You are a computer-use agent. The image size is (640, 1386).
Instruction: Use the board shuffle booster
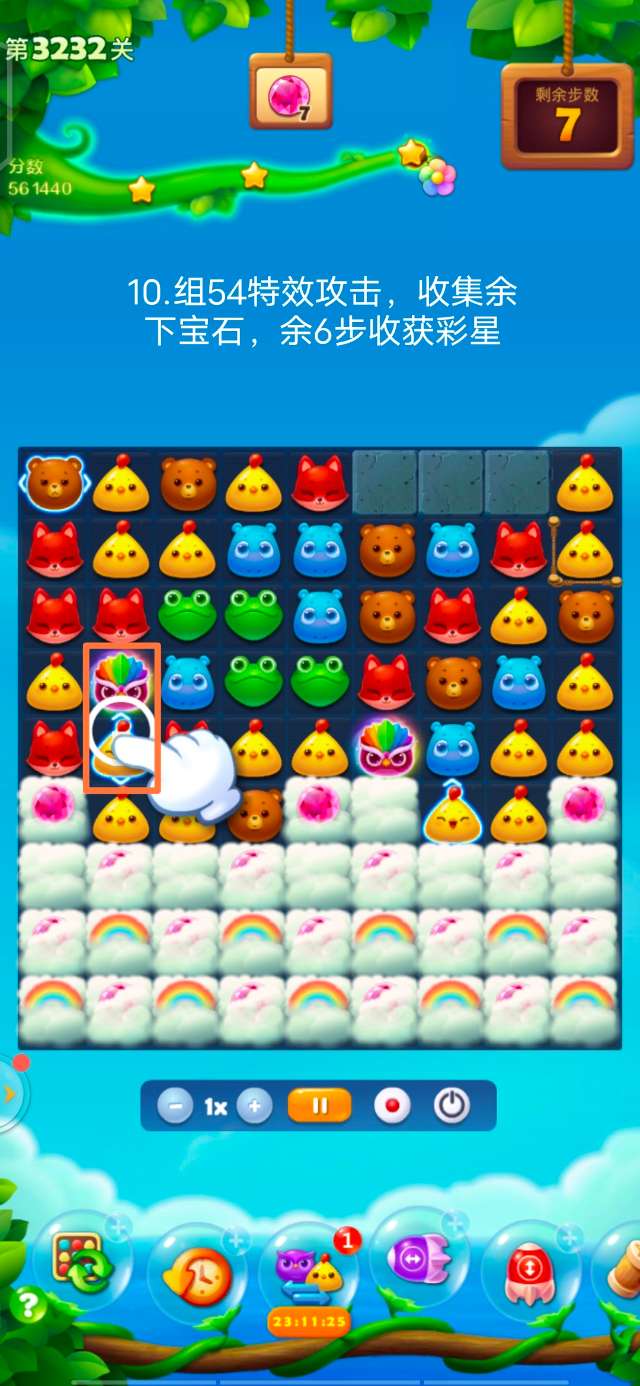[x=81, y=1263]
